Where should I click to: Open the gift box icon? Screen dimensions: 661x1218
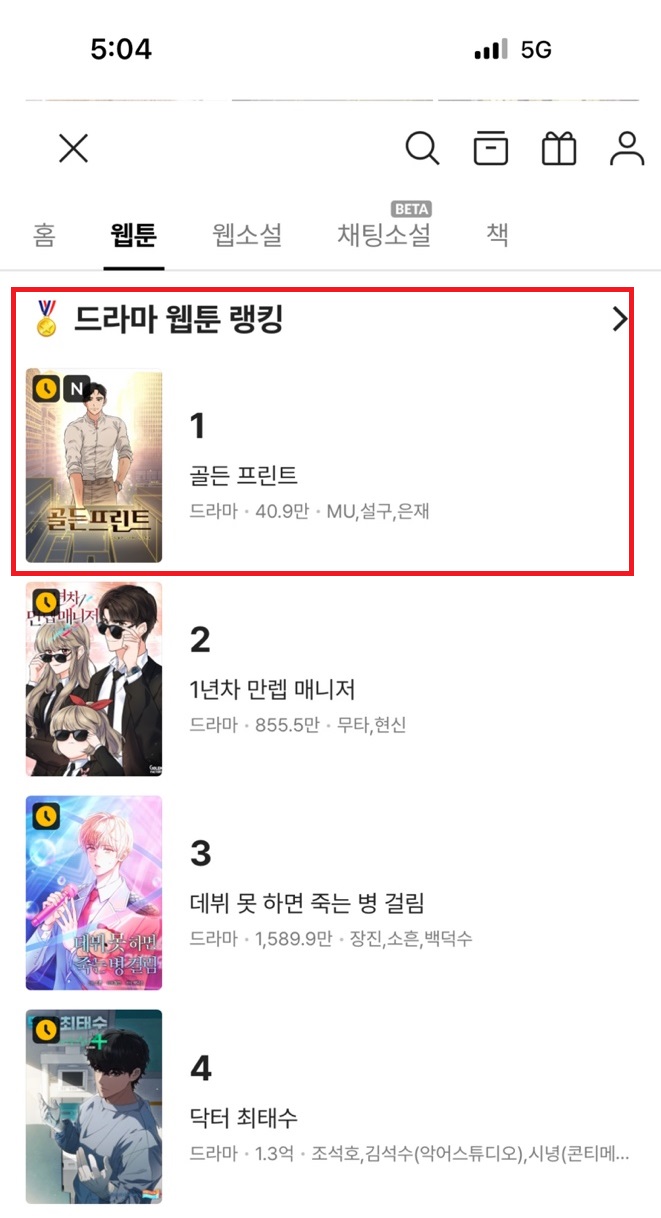click(x=559, y=149)
